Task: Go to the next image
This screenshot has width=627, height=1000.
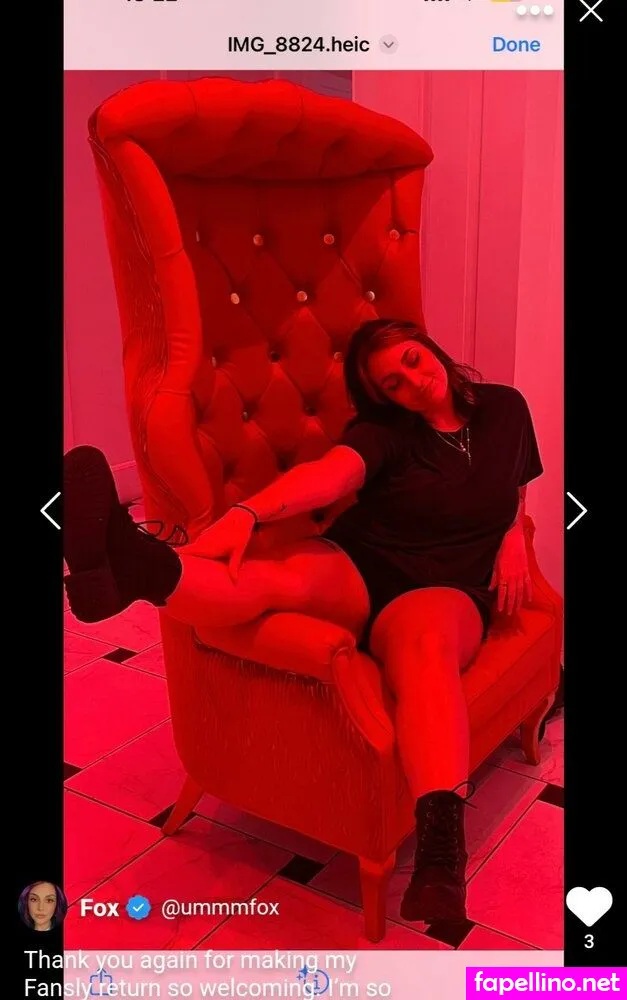Action: pos(577,510)
